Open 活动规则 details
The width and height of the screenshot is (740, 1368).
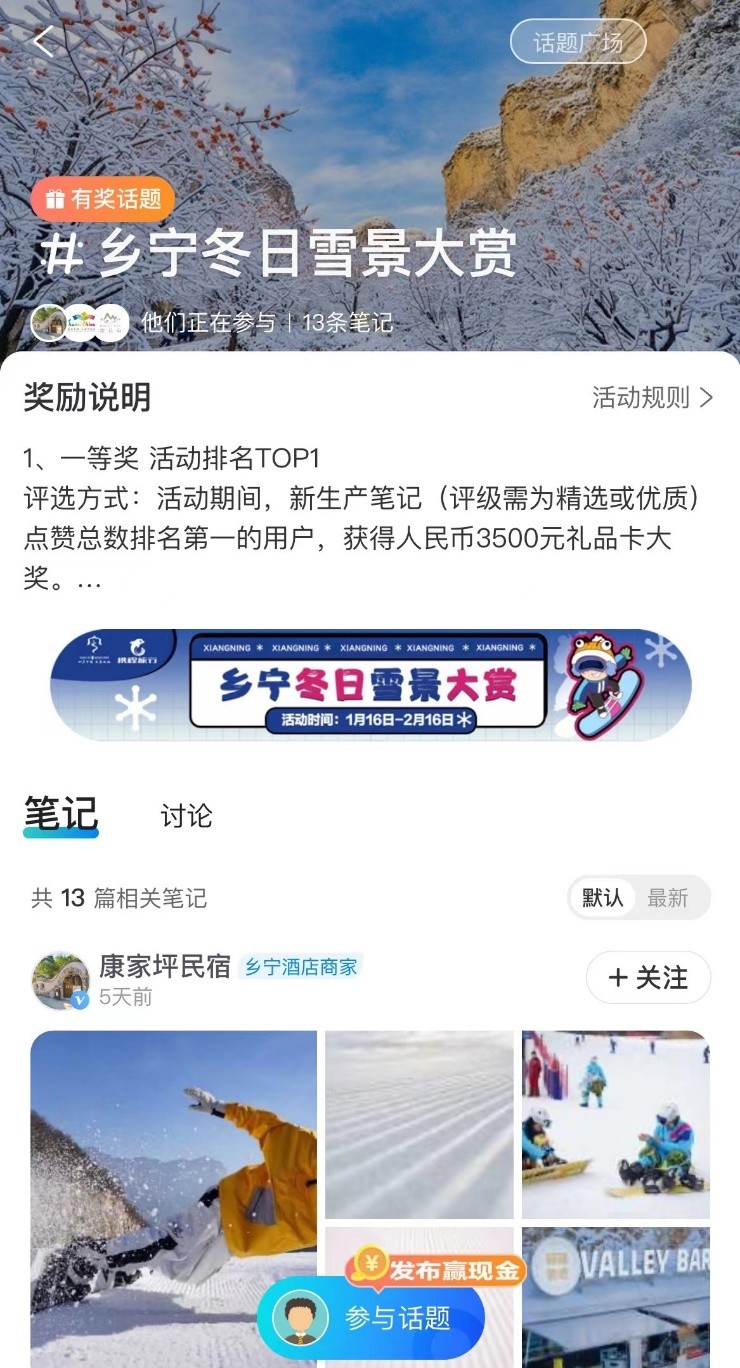(652, 398)
